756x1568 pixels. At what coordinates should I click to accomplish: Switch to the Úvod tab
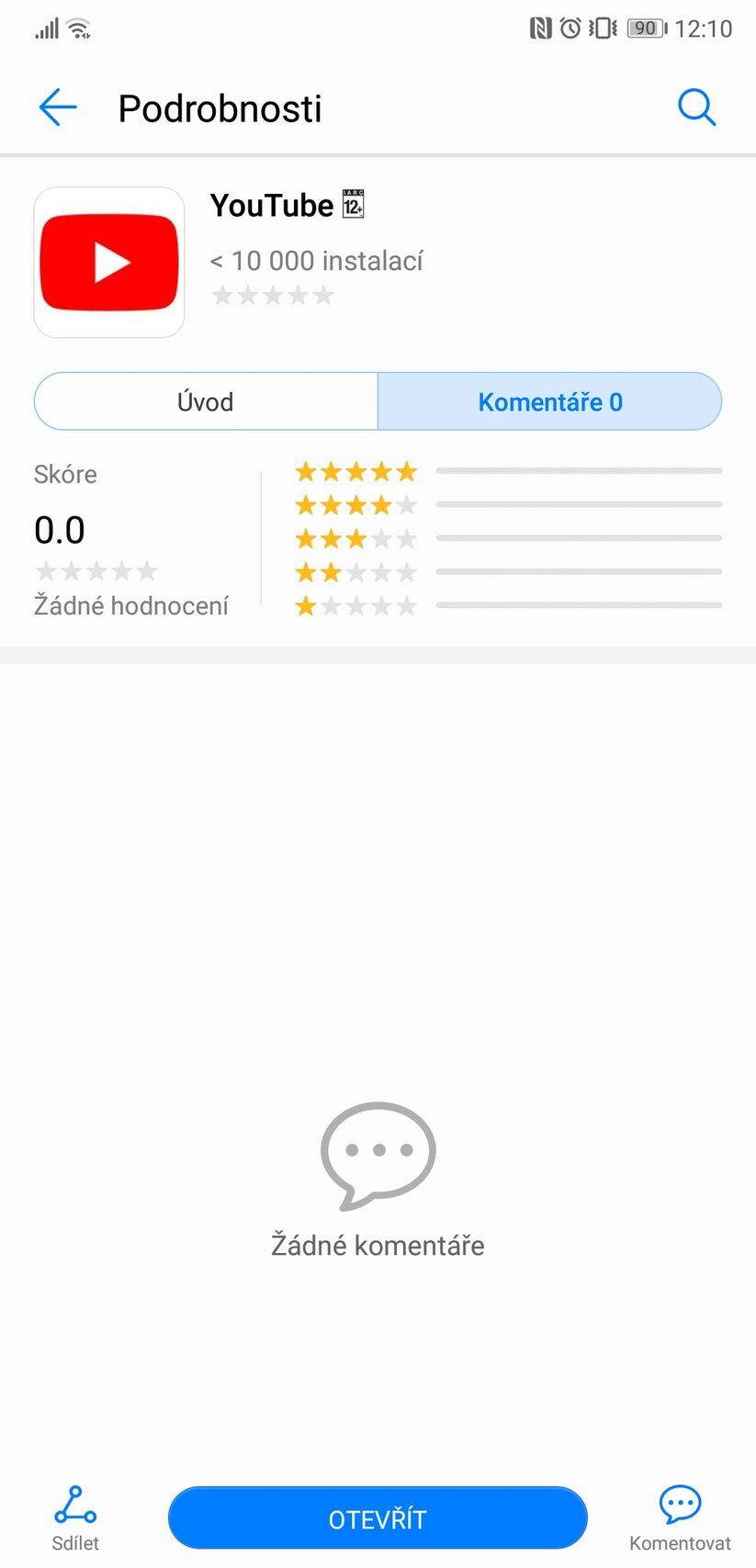205,401
